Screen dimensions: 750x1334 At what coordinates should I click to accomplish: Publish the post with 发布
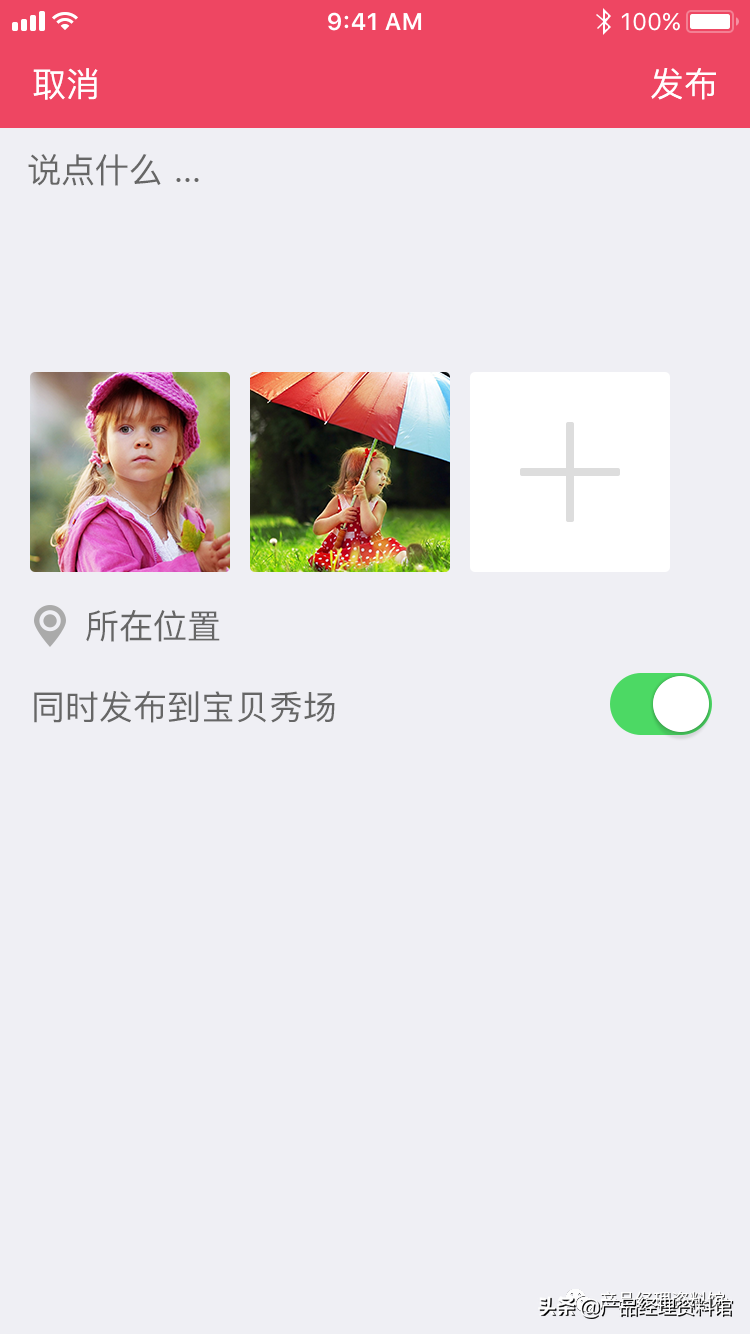683,85
